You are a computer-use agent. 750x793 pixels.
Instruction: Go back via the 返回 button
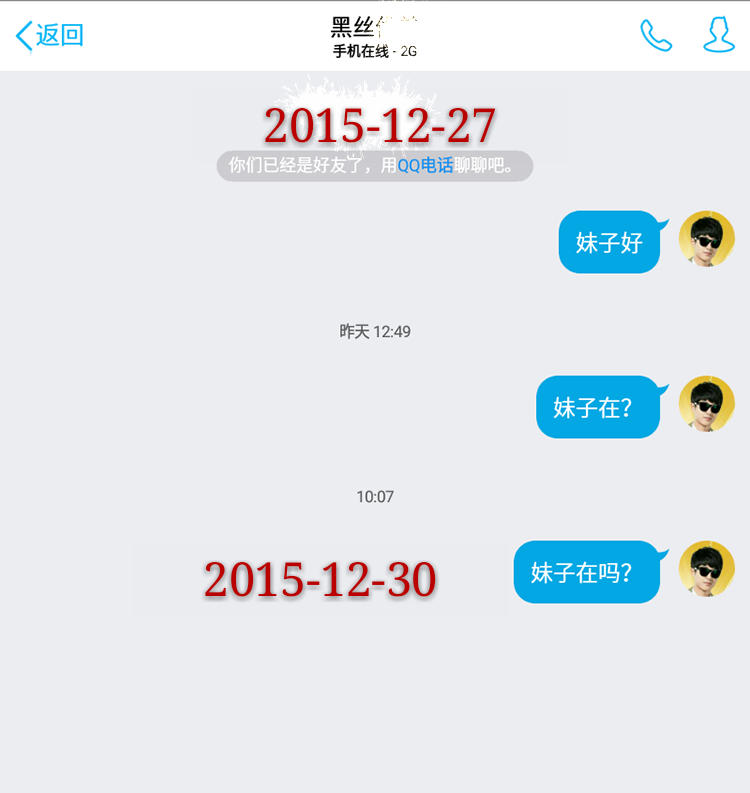click(49, 36)
